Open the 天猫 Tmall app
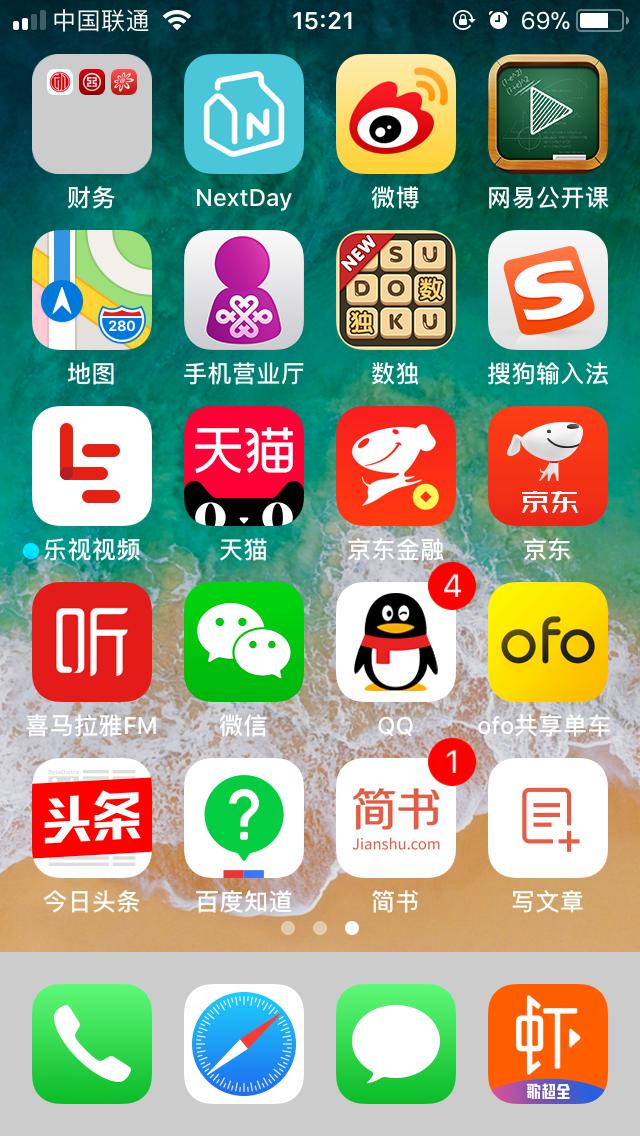 click(244, 466)
